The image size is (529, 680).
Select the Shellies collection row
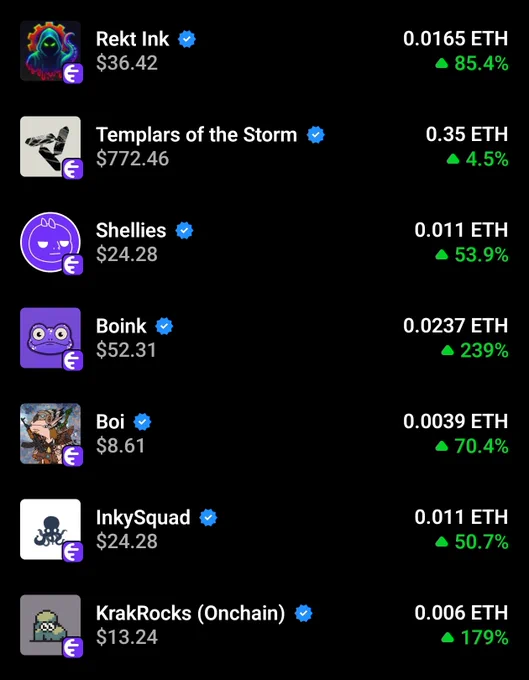click(x=264, y=242)
